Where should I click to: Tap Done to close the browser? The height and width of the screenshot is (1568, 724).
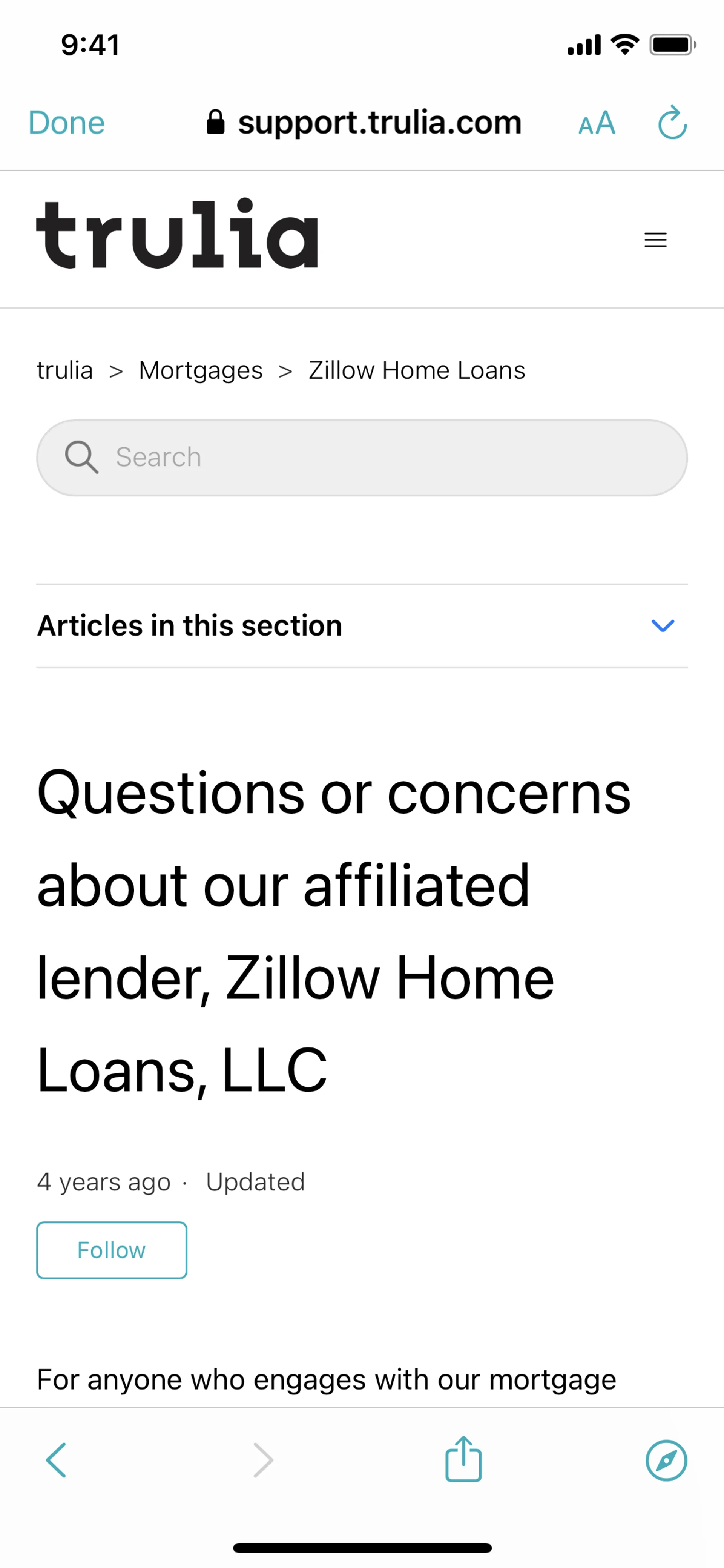pos(66,123)
